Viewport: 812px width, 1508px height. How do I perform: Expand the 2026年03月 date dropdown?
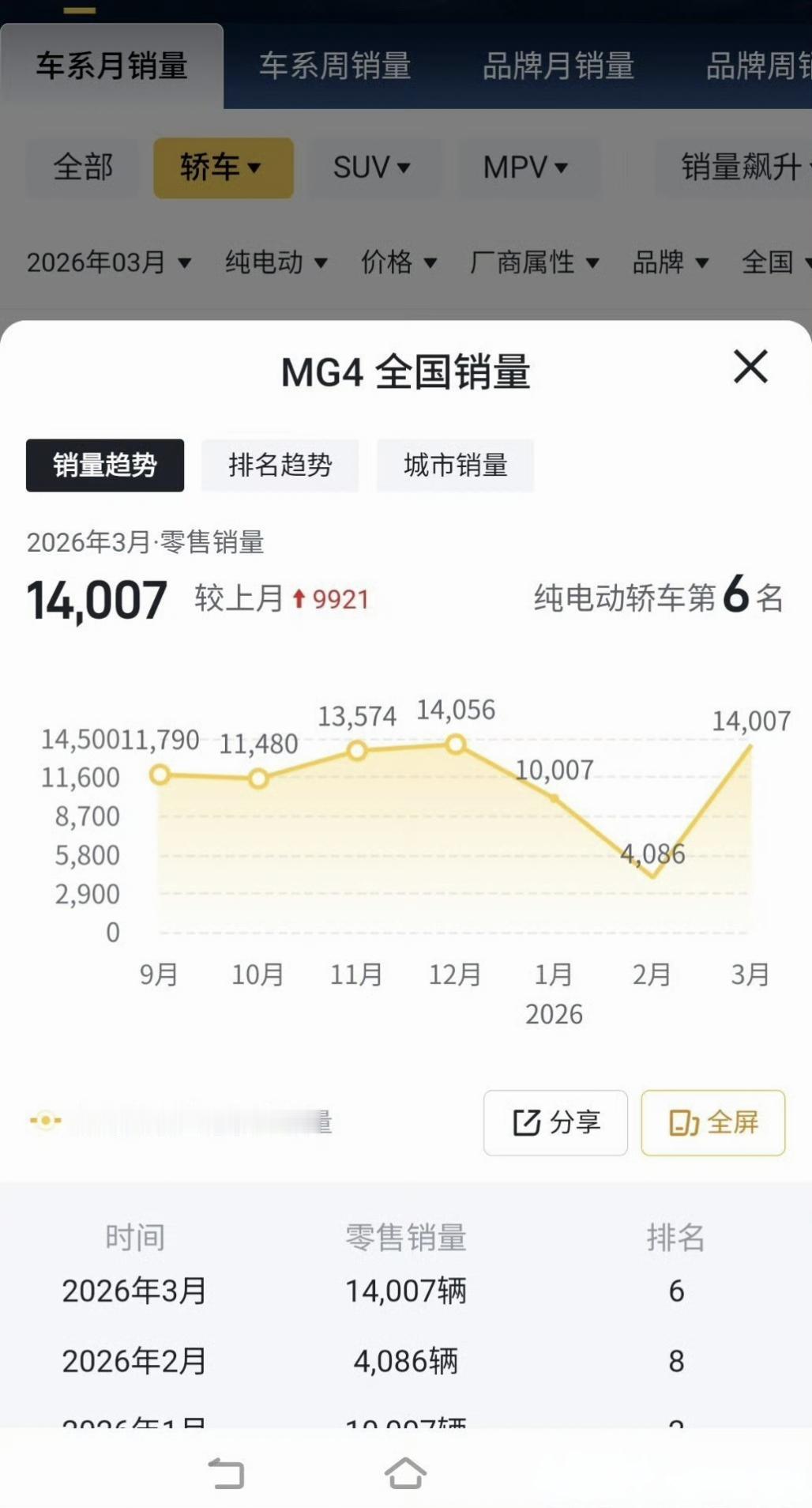109,263
